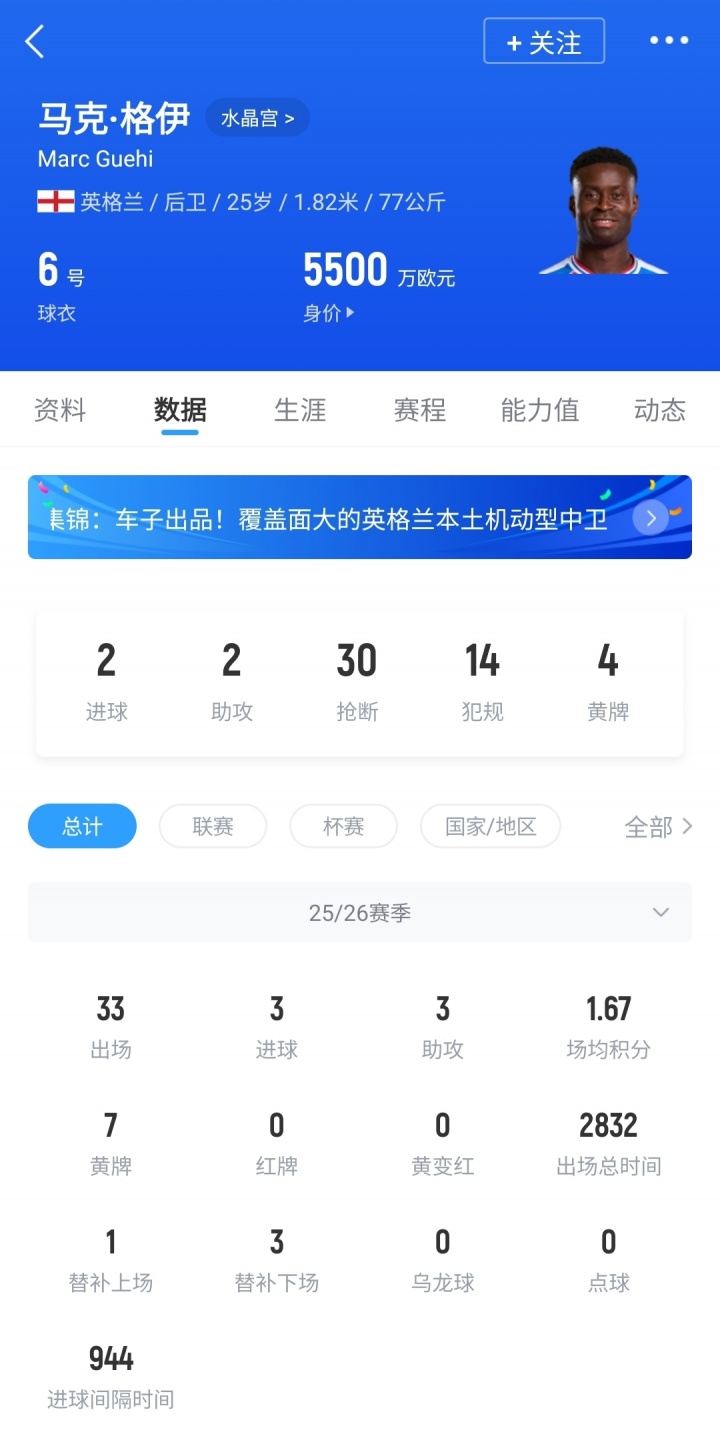Follow Marc Guehi with the 关注 button
Screen dimensions: 720x1434
[x=544, y=42]
